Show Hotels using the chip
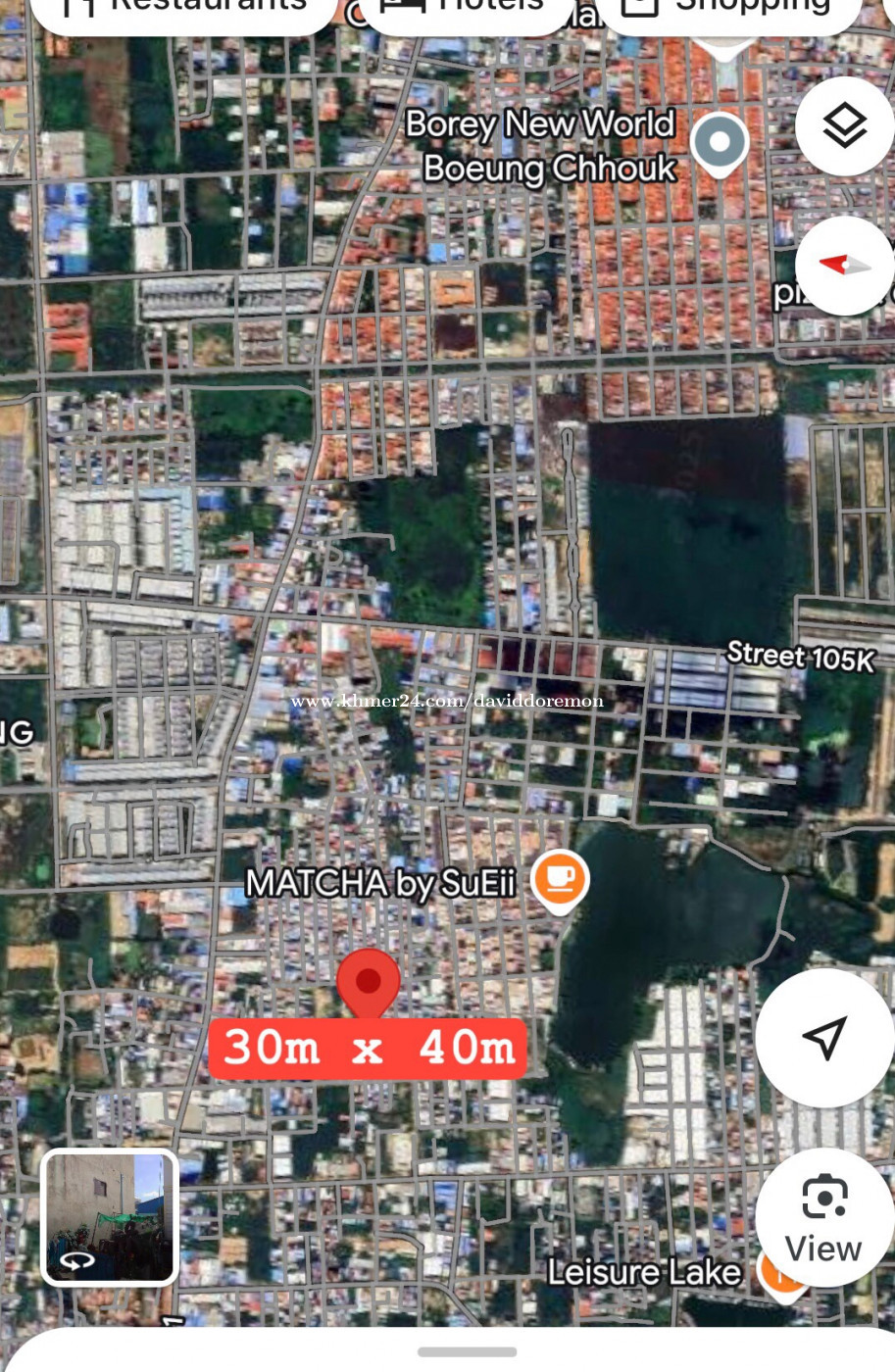Image resolution: width=895 pixels, height=1372 pixels. point(467,8)
